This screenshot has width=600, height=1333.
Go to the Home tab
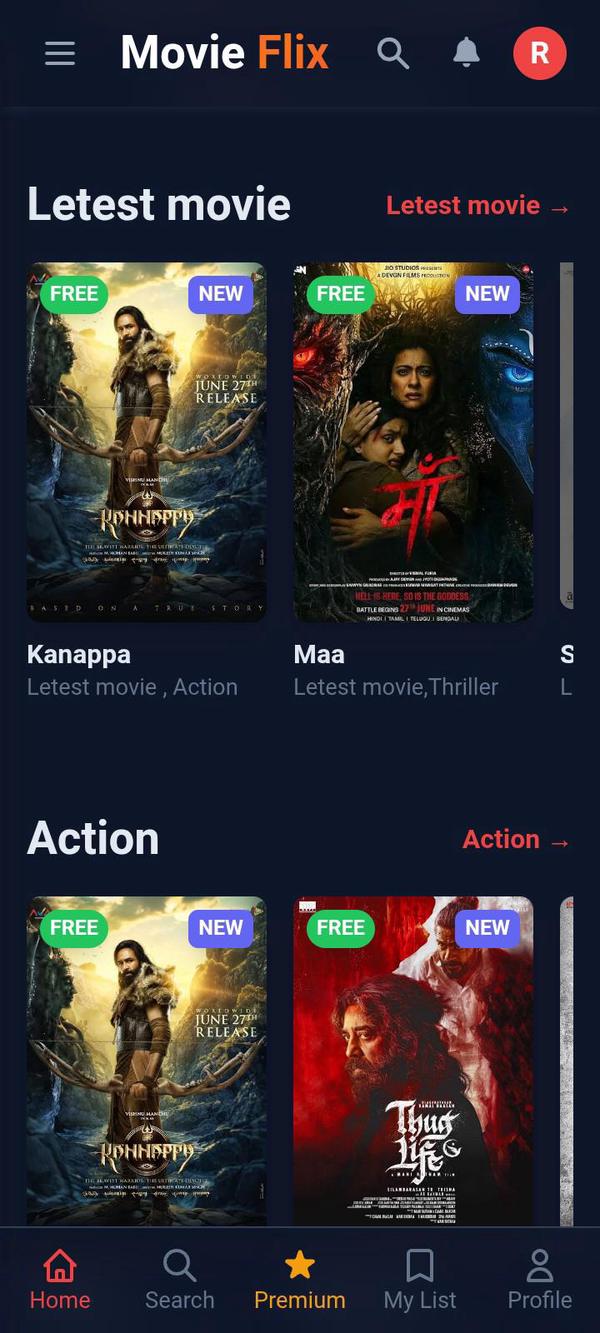pyautogui.click(x=60, y=1280)
